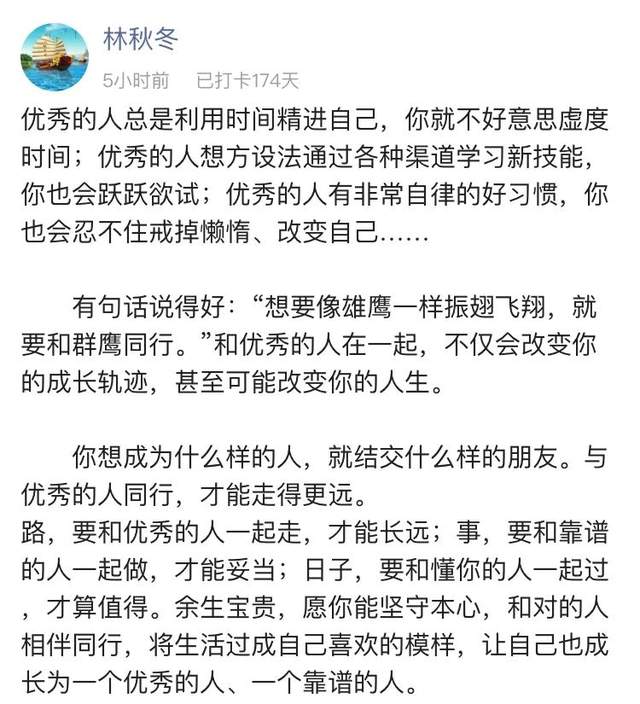Open 林秋冬's profile via the avatar
The height and width of the screenshot is (704, 640).
tap(55, 56)
